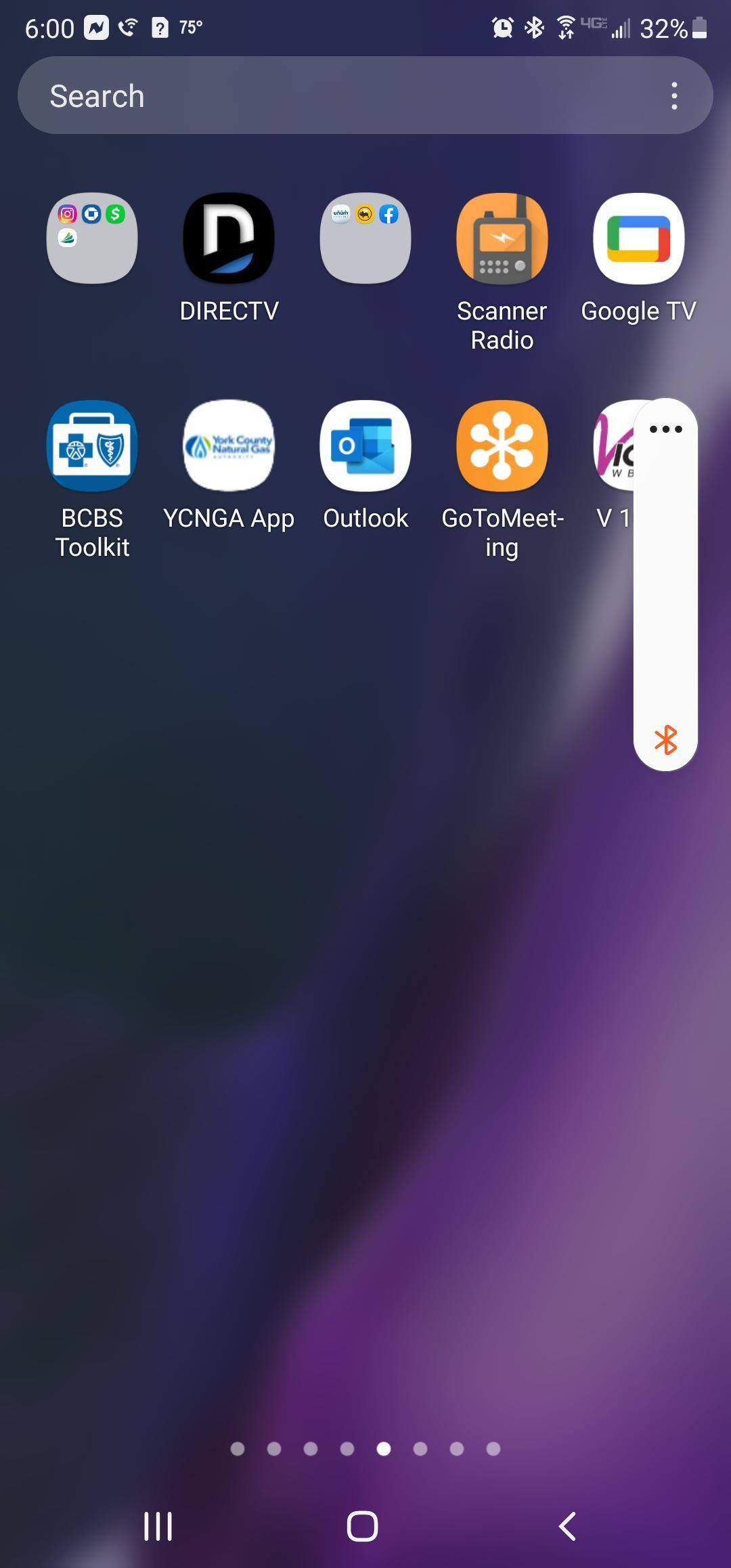731x1568 pixels.
Task: Start GoToMeeting
Action: coord(502,445)
